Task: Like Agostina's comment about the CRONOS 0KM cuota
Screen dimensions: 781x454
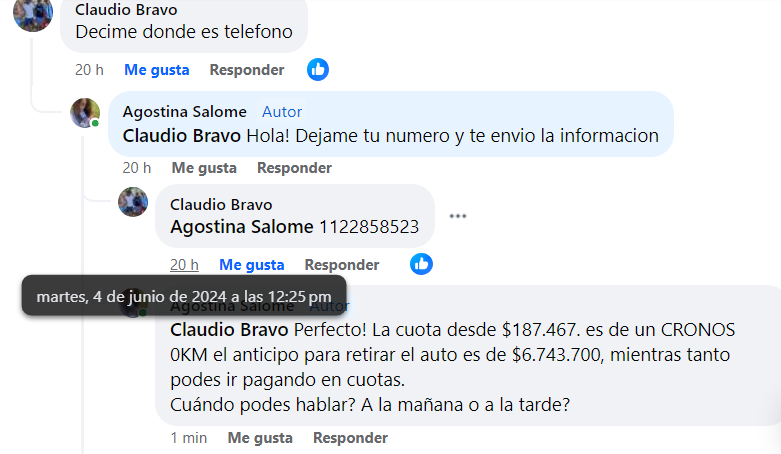Action: click(260, 438)
